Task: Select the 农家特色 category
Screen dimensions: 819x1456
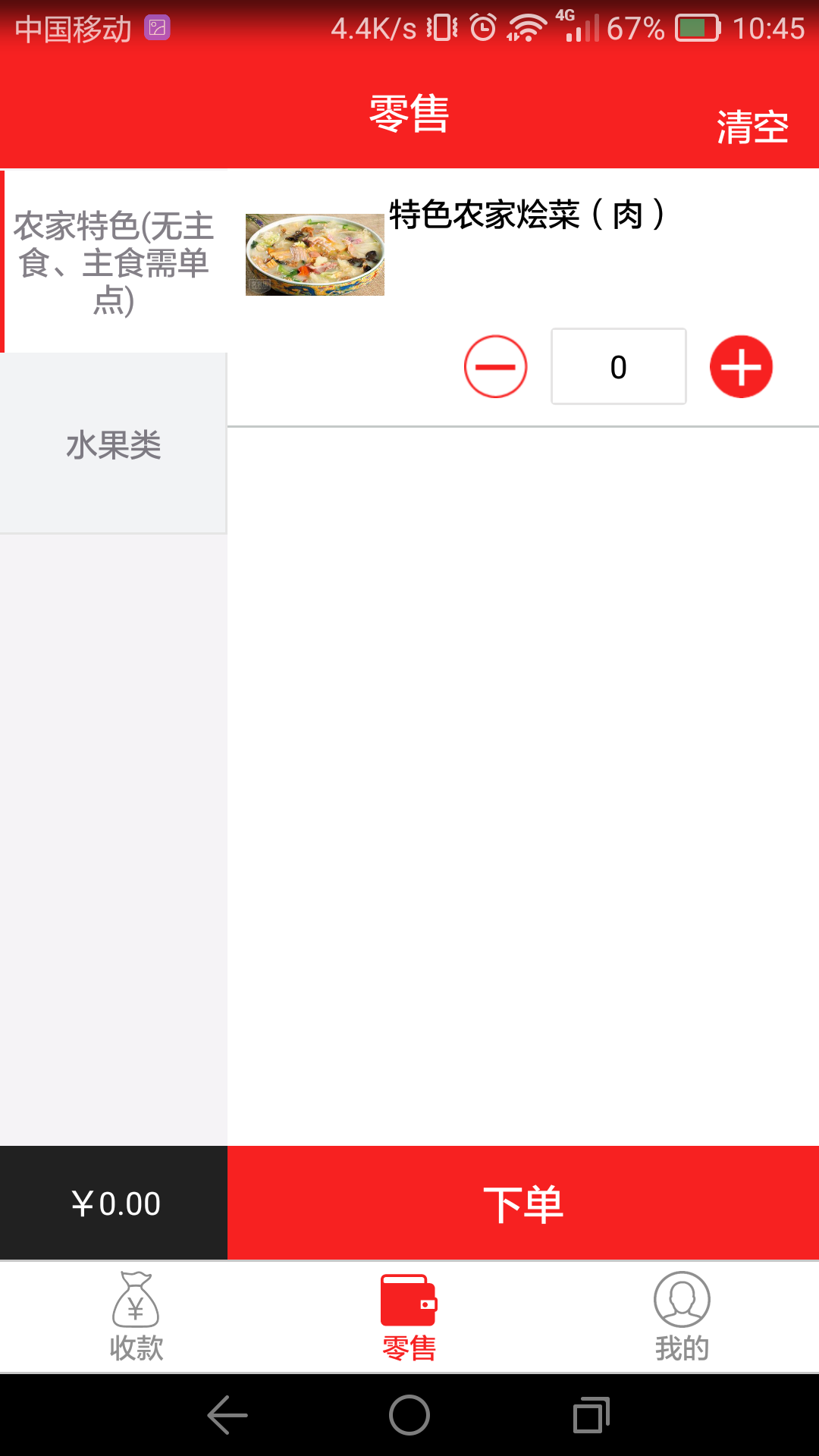Action: point(114,262)
